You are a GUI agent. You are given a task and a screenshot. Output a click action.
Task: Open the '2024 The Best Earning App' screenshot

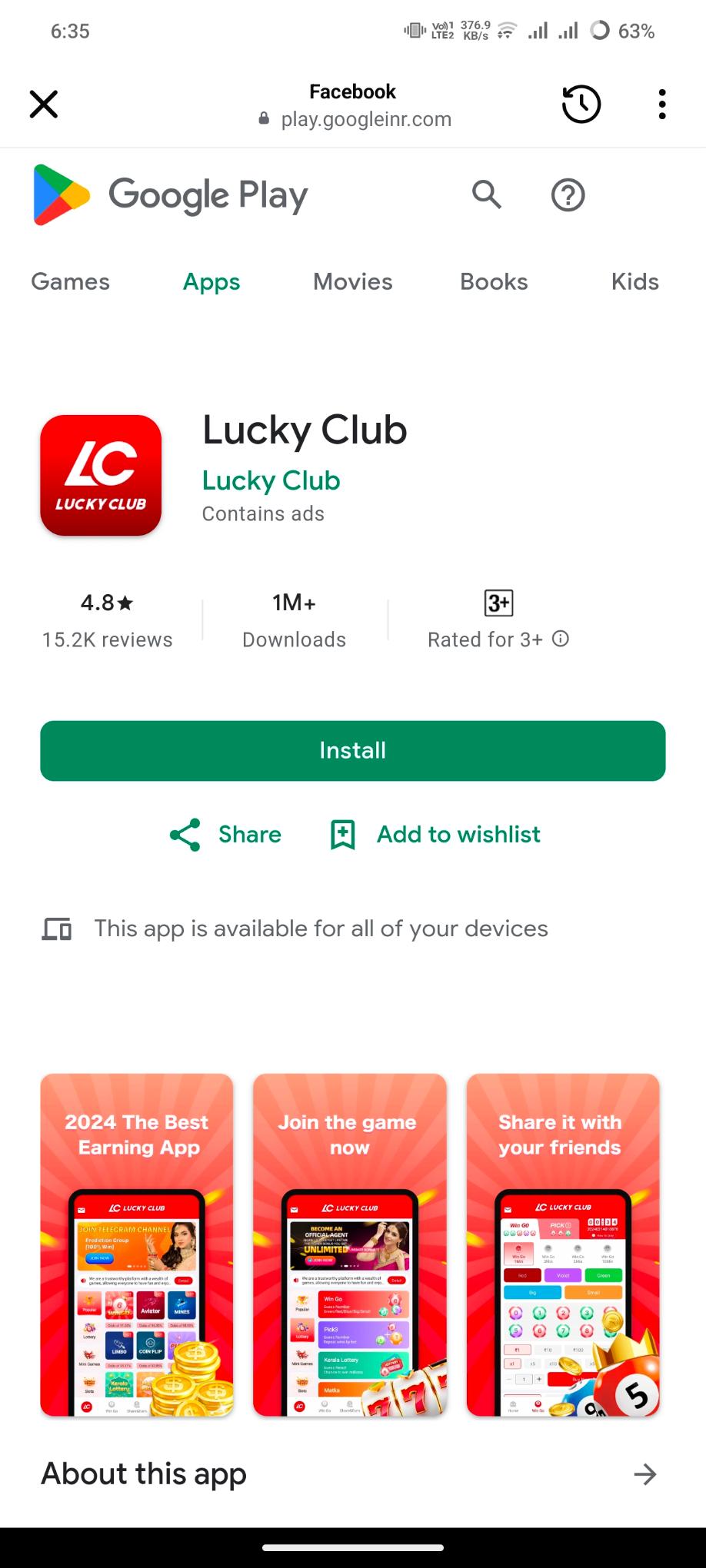pyautogui.click(x=137, y=1244)
